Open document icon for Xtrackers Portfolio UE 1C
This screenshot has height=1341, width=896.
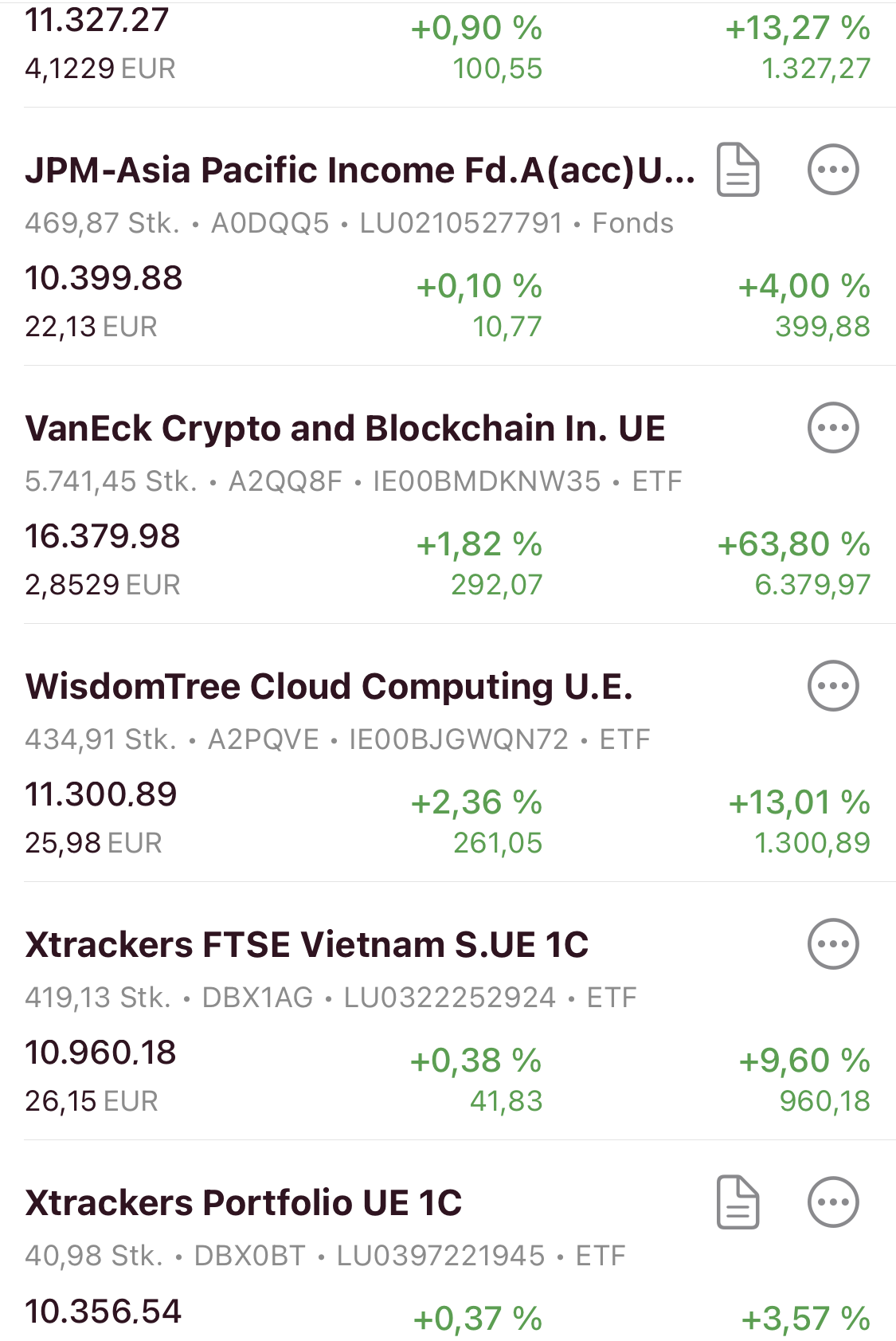pyautogui.click(x=738, y=1202)
